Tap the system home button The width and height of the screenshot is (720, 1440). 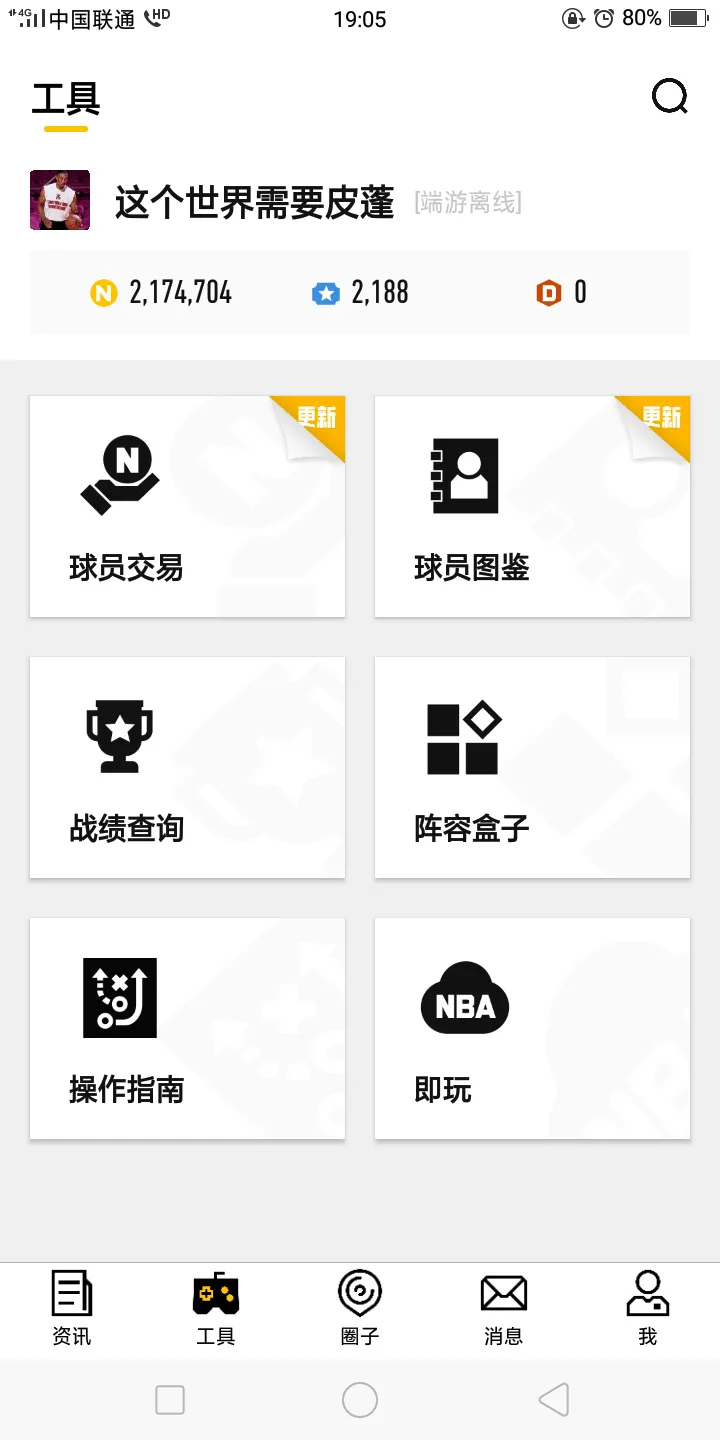(x=360, y=1400)
